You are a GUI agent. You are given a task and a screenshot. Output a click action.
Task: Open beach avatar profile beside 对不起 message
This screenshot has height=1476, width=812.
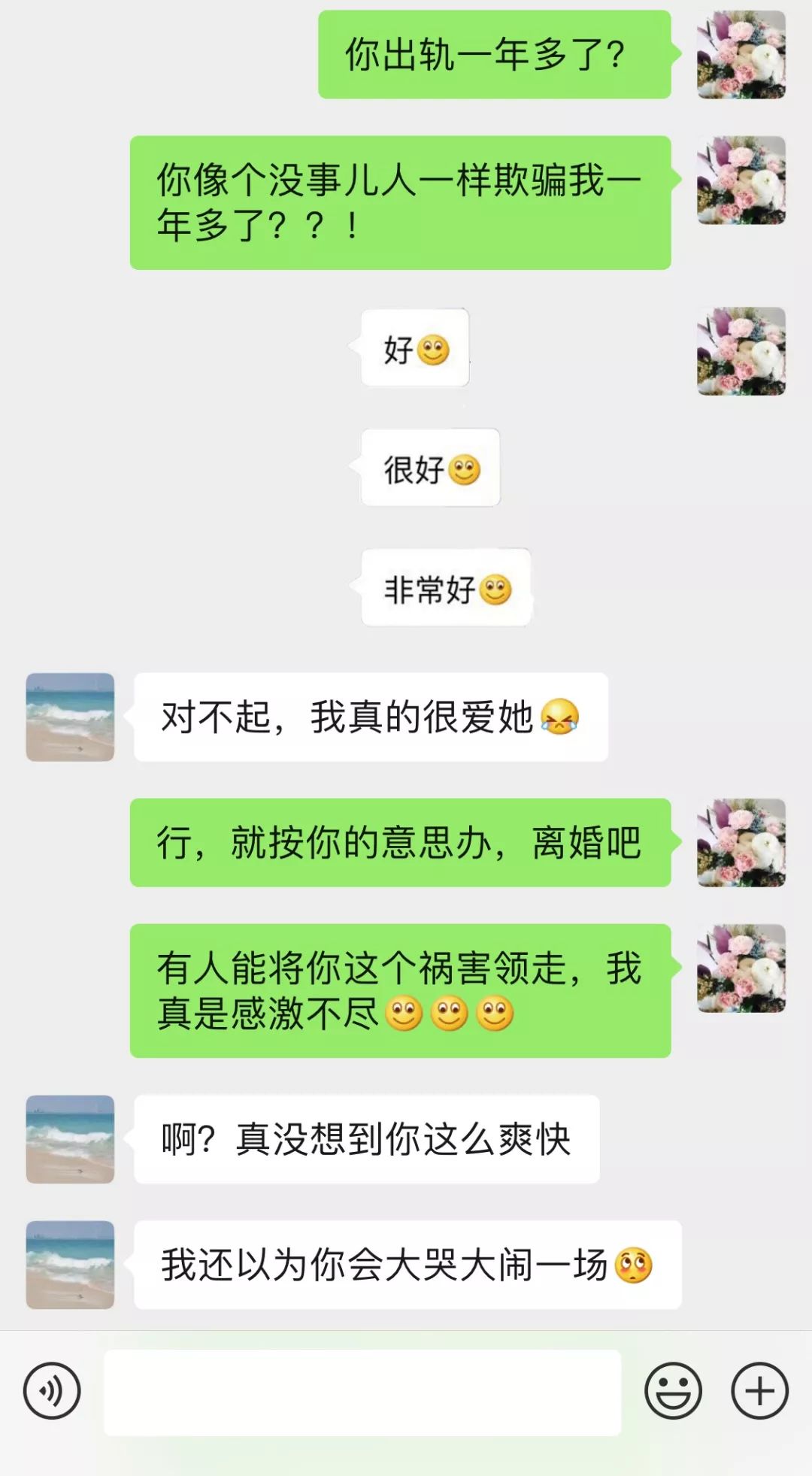pos(70,717)
